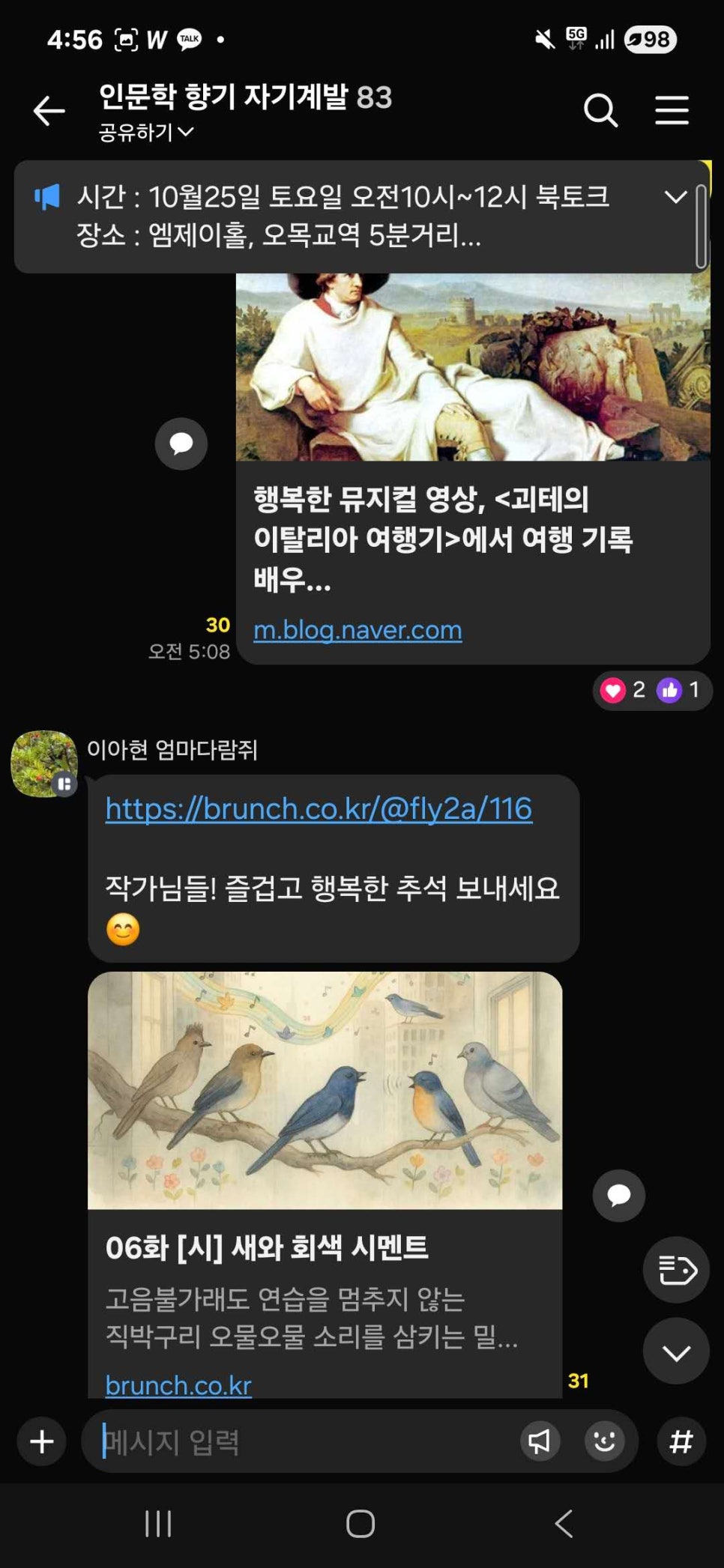Open search in the chat room
724x1568 pixels.
click(x=600, y=110)
